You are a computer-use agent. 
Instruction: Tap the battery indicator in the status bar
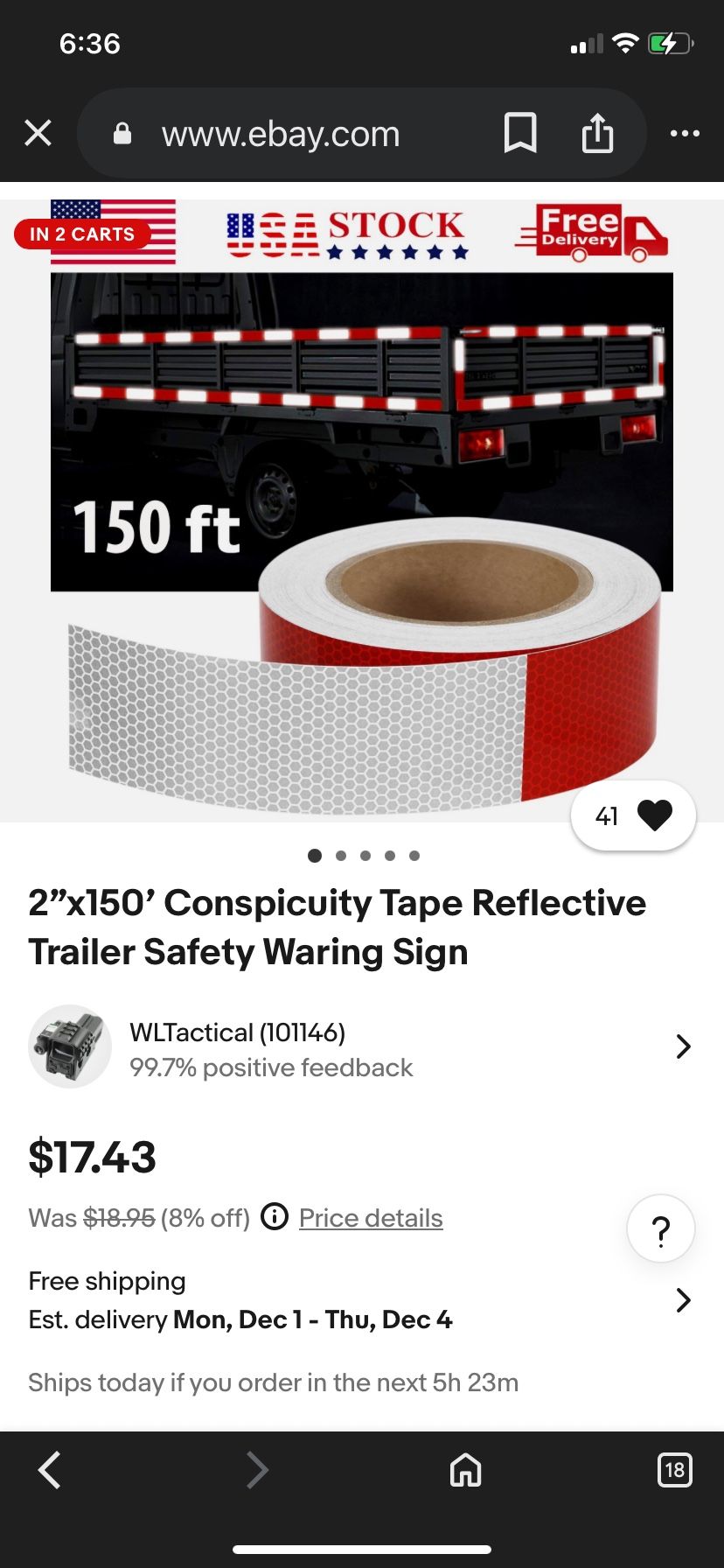[x=670, y=43]
